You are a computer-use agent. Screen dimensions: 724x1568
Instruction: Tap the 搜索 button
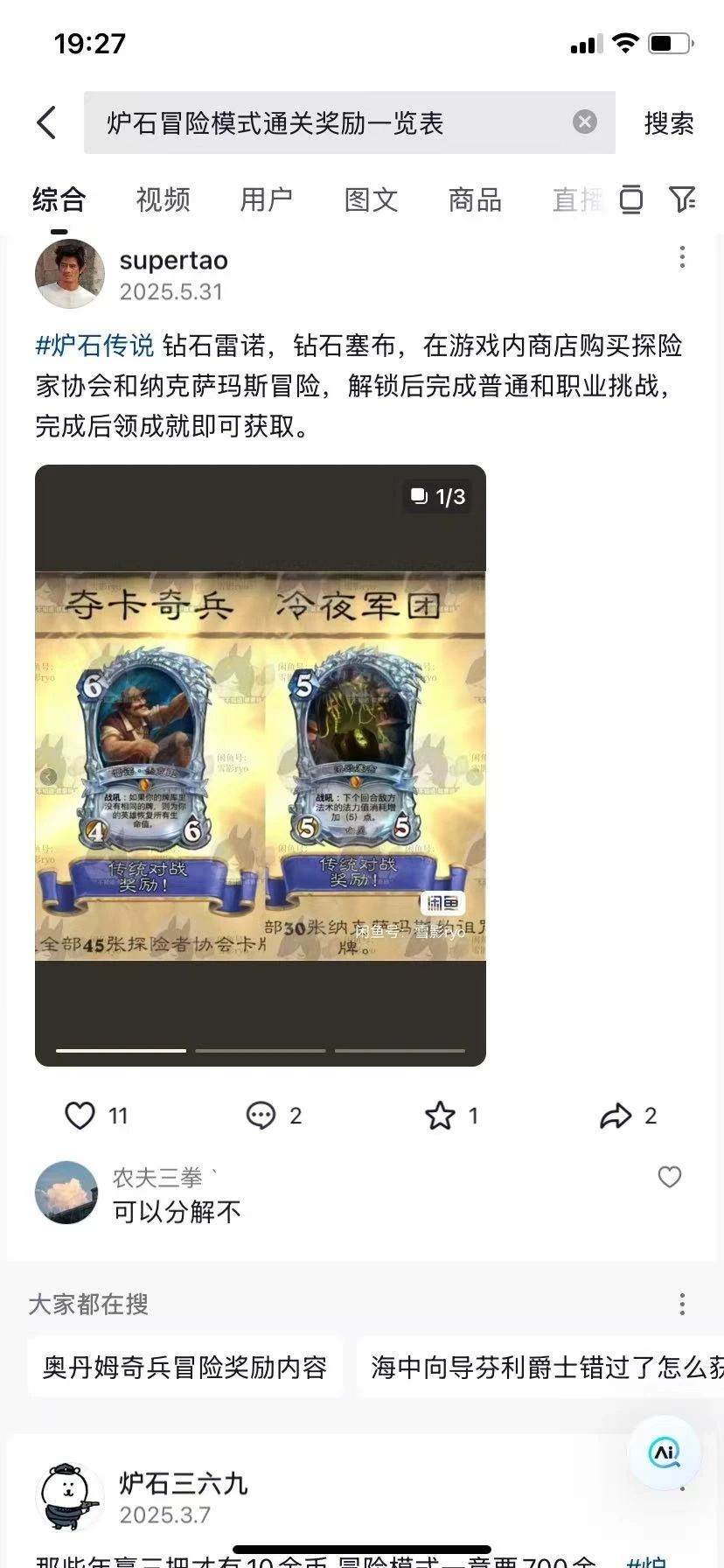668,123
